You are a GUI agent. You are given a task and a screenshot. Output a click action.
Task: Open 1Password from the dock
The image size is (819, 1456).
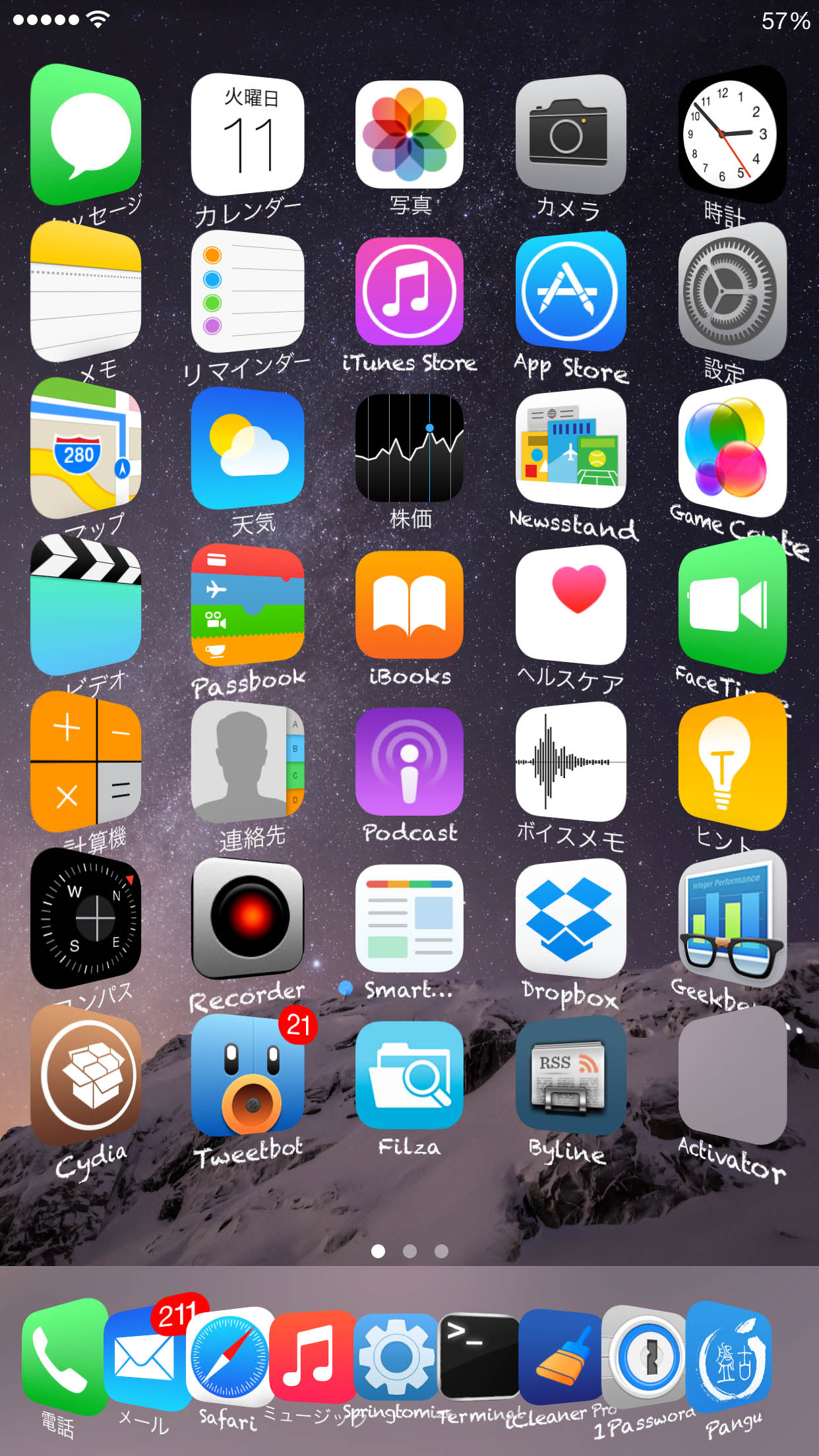(645, 1356)
